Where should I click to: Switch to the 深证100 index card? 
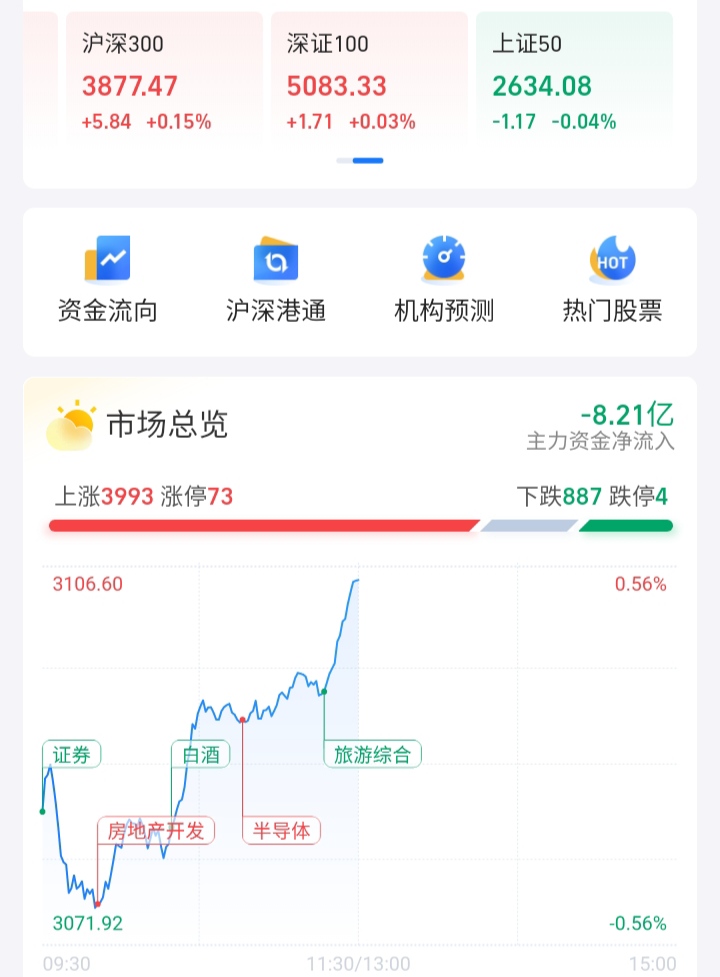[x=367, y=80]
